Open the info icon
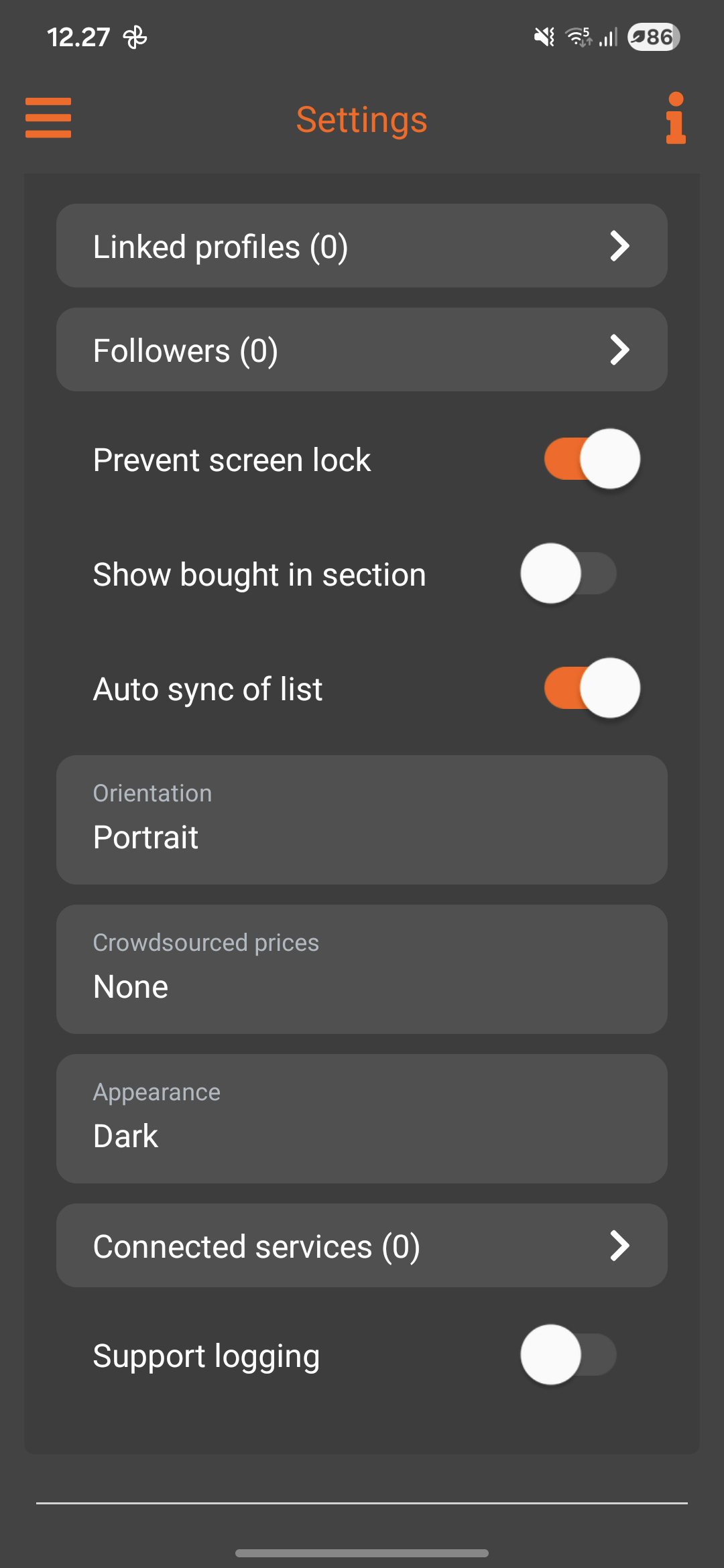The height and width of the screenshot is (1568, 724). click(676, 118)
